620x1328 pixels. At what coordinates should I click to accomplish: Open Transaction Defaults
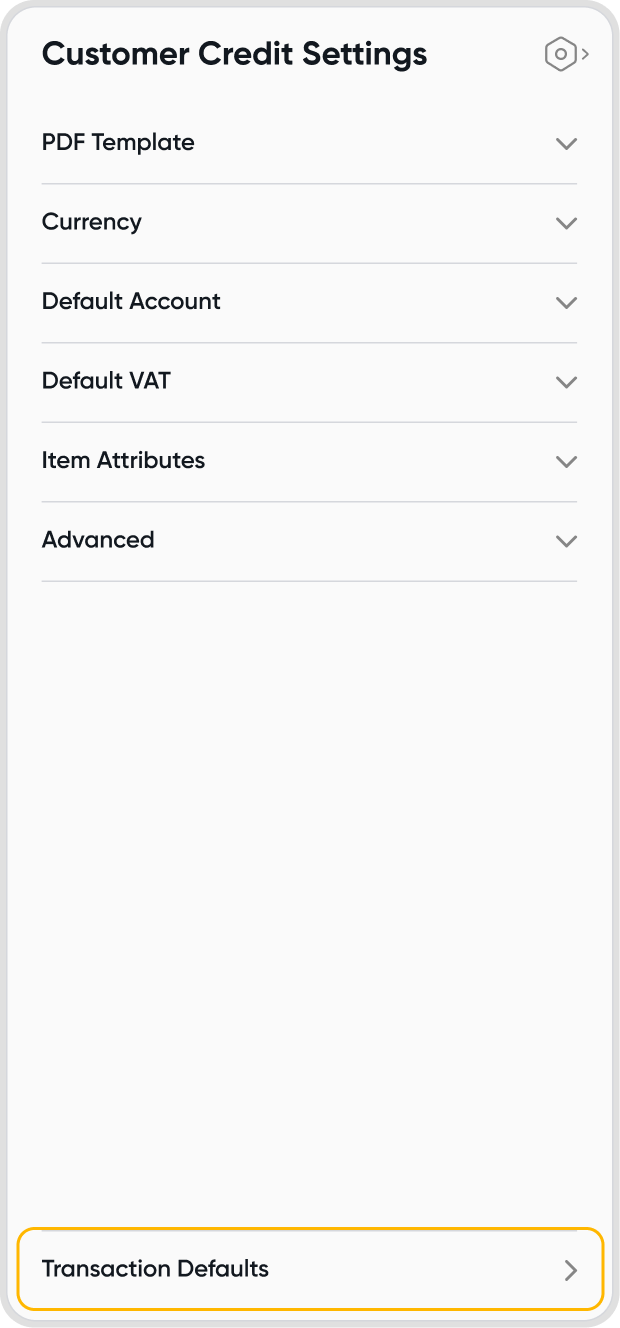click(x=310, y=1269)
